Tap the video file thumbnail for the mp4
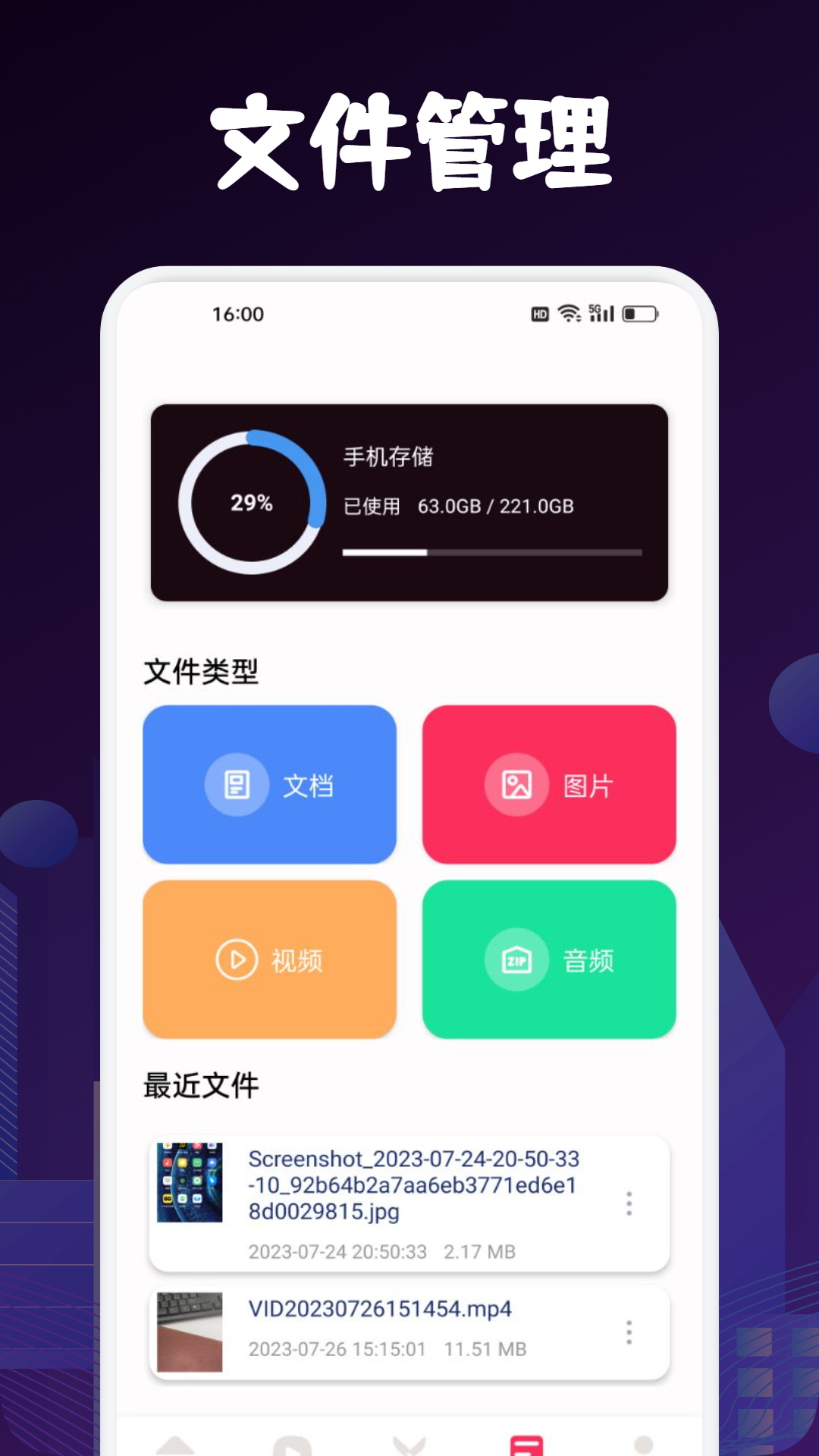Image resolution: width=819 pixels, height=1456 pixels. [x=187, y=1328]
